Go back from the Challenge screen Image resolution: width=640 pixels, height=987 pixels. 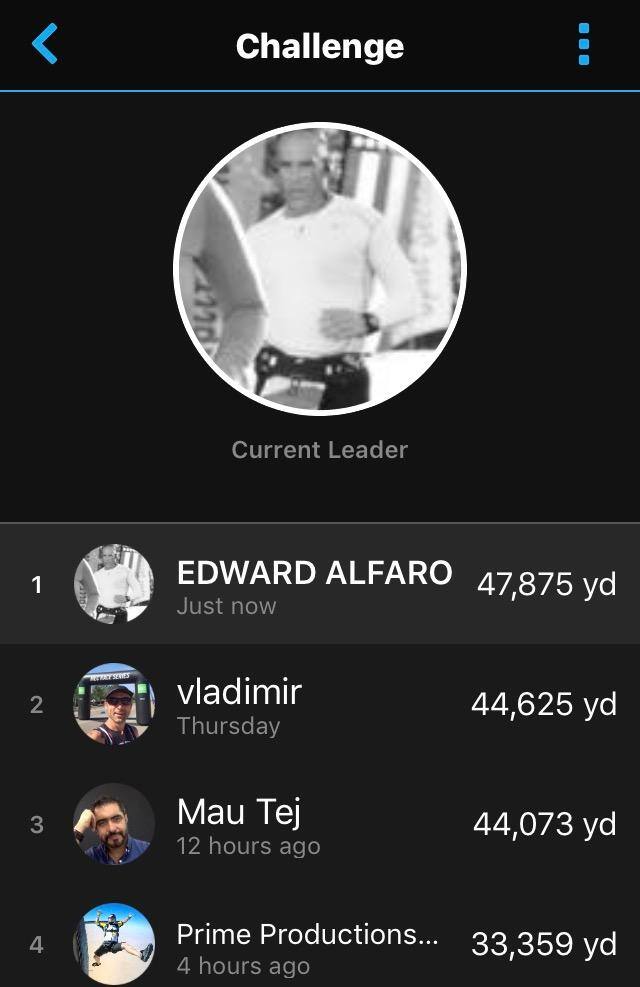(45, 45)
